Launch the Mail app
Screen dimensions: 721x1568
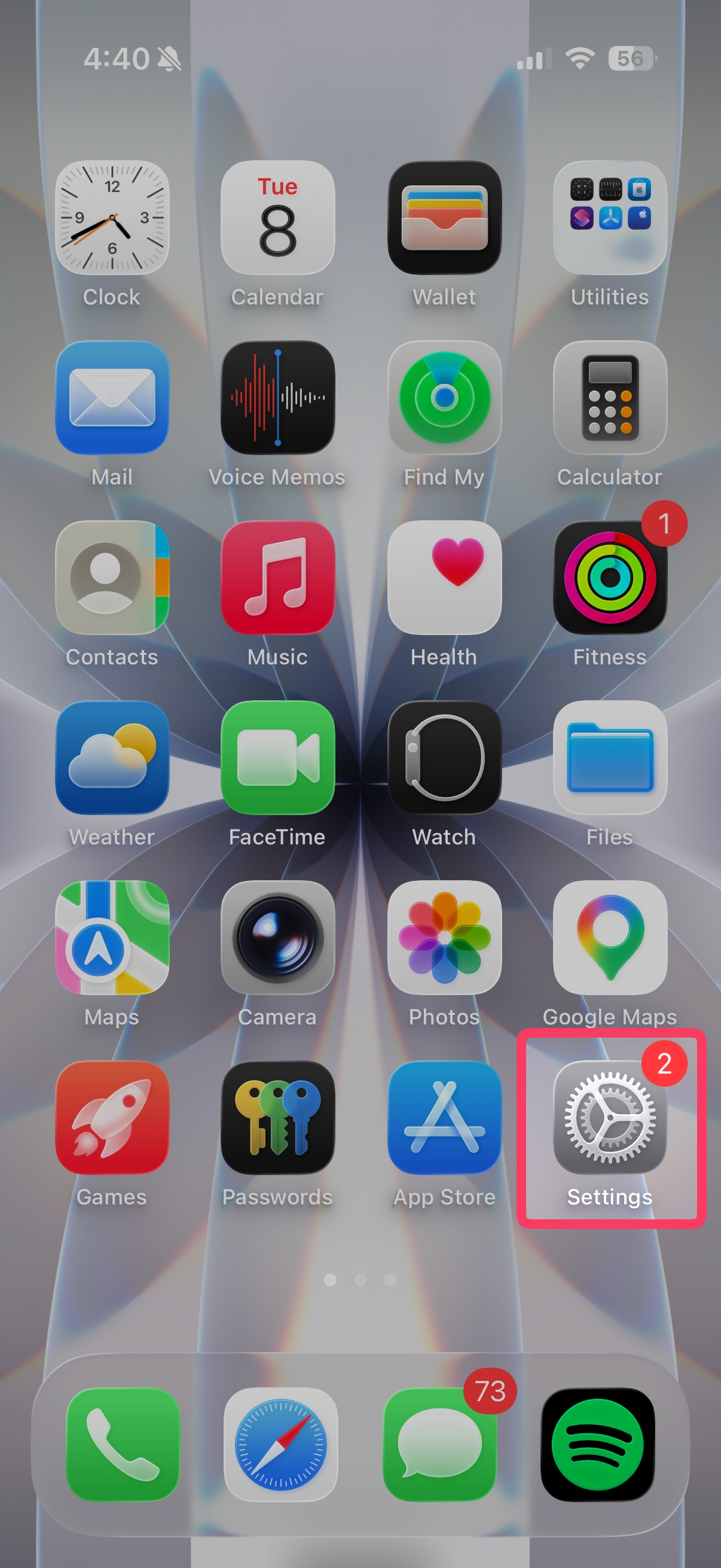(112, 398)
